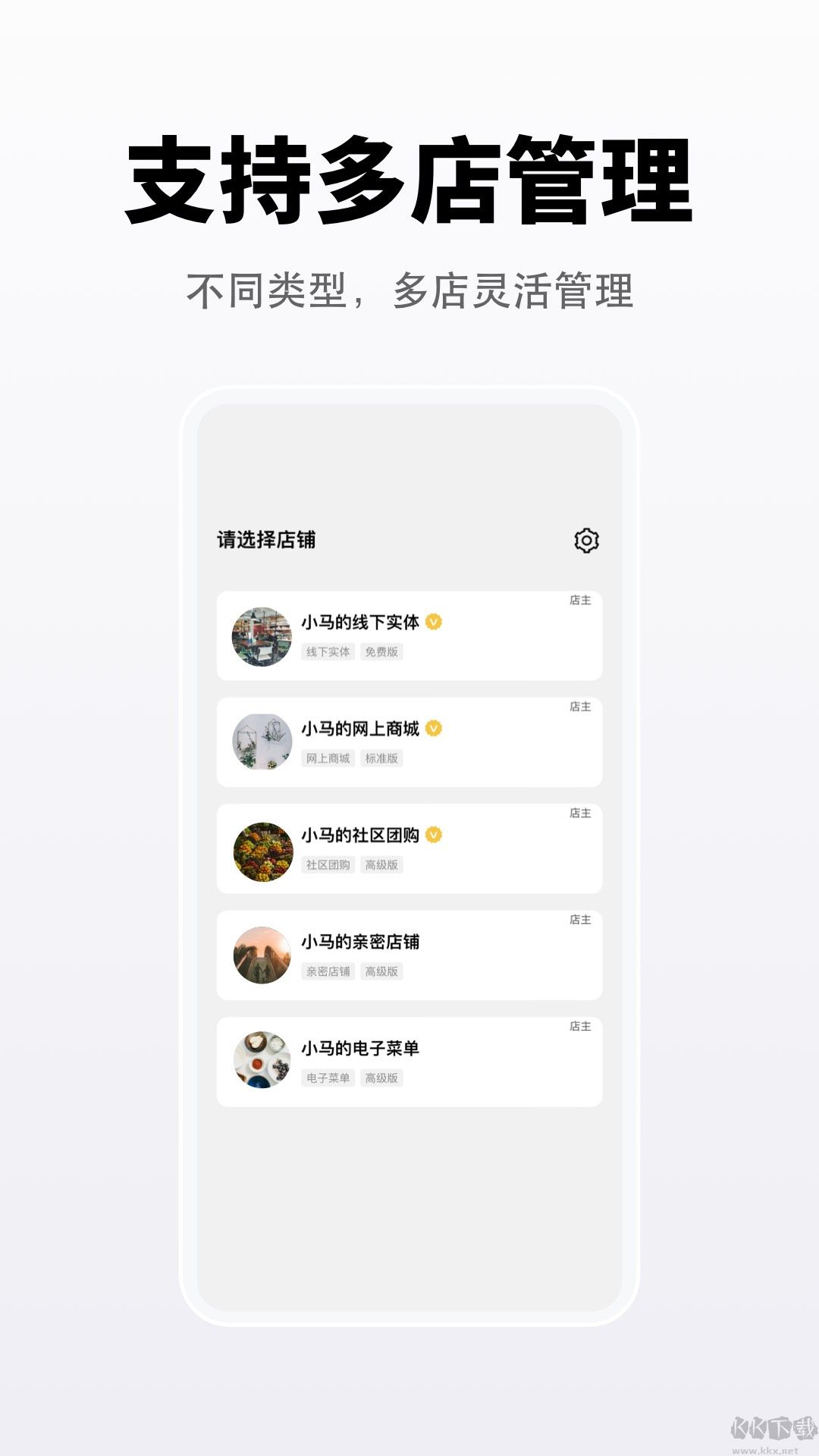
Task: Open the 小马的社区团购 store
Action: tap(409, 848)
